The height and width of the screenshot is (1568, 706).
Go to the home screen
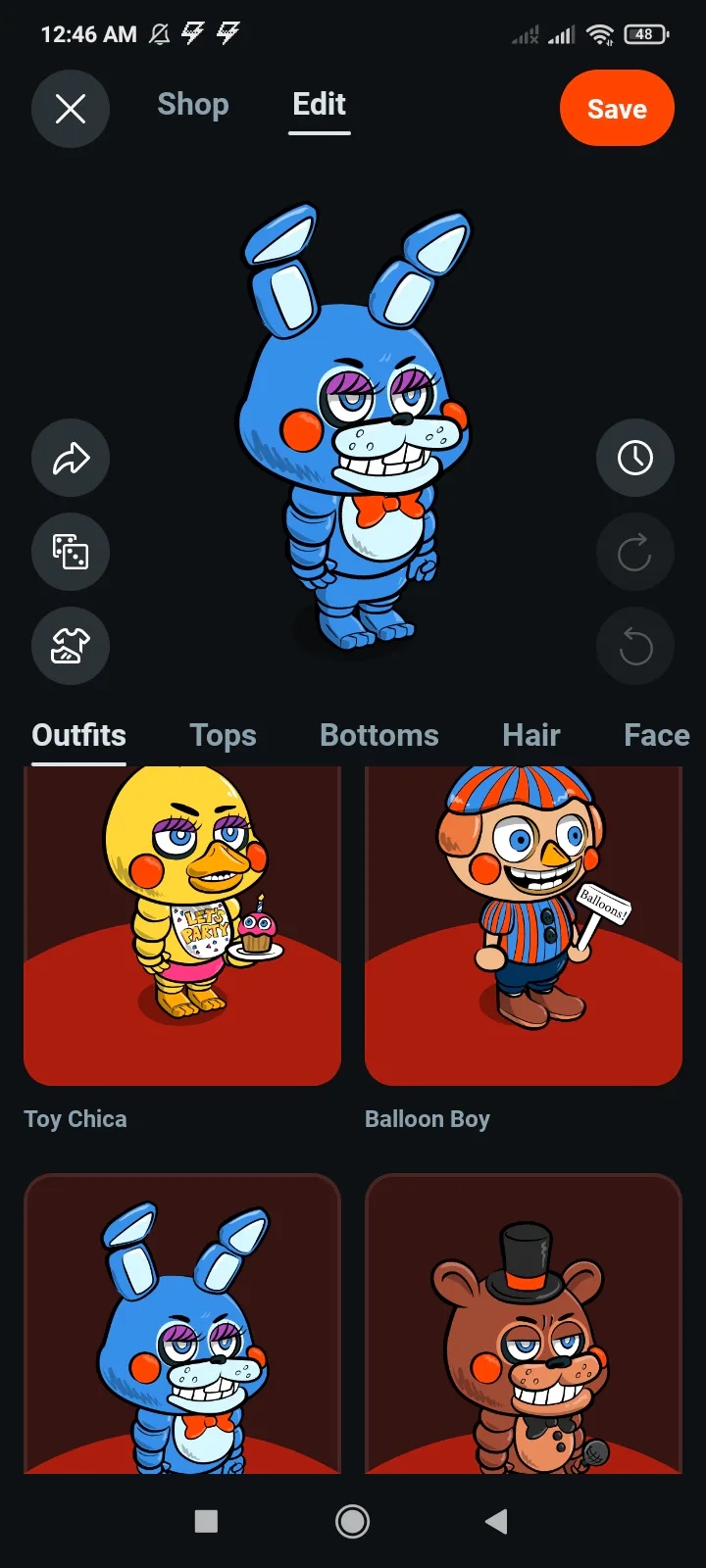point(353,1521)
